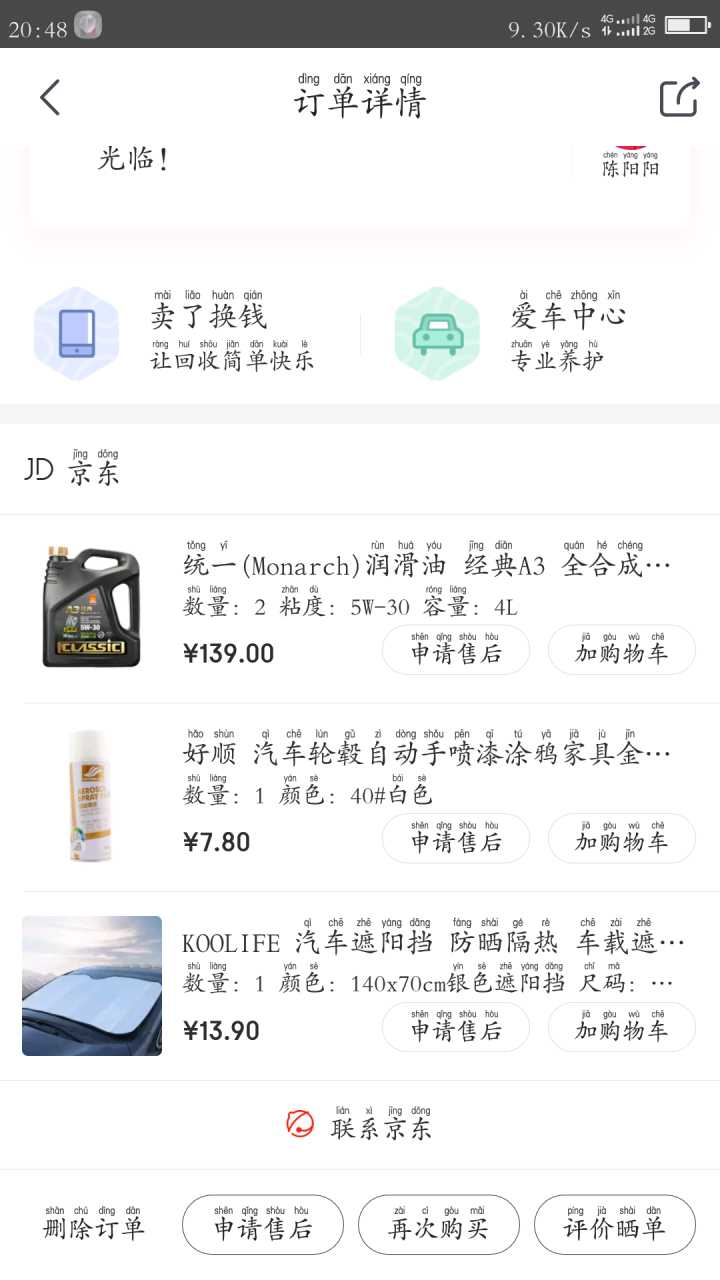Add KOOLIFE sunshade to cart
The width and height of the screenshot is (720, 1280).
[x=621, y=1027]
